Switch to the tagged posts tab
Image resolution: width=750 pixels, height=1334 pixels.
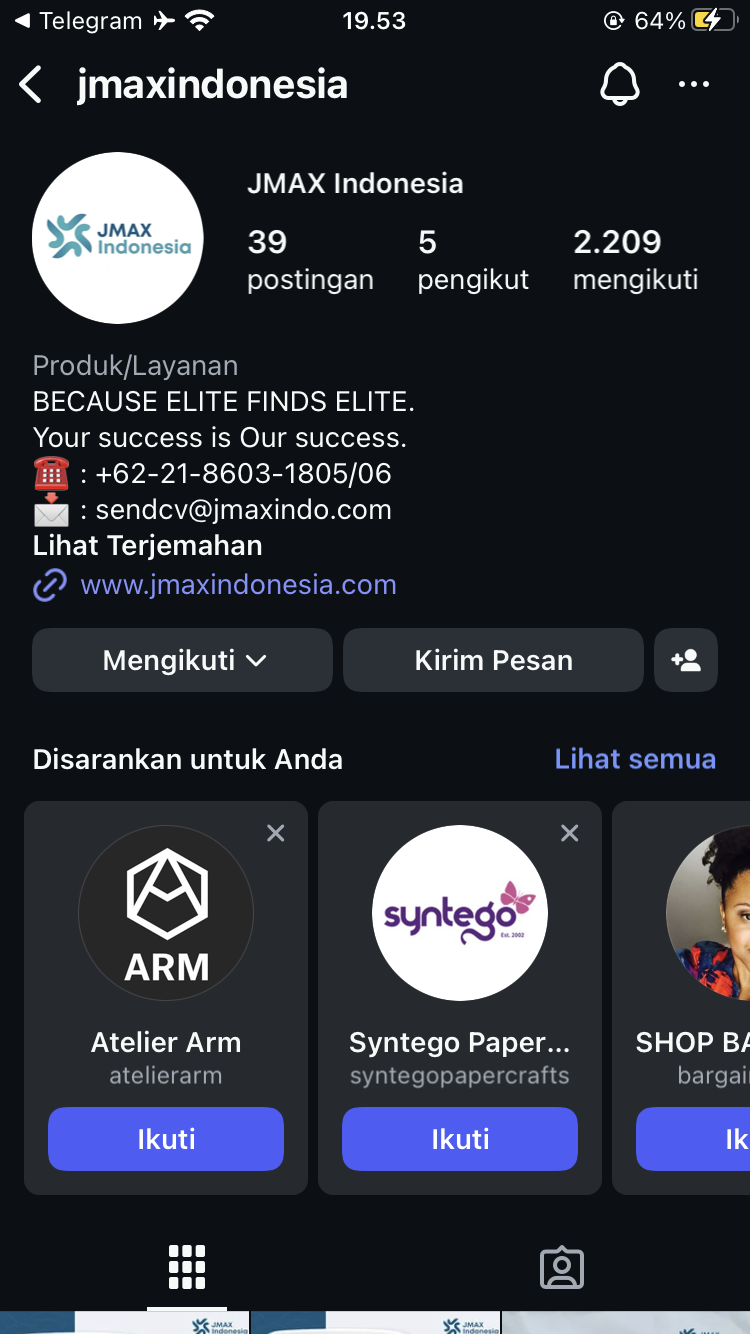(562, 1267)
